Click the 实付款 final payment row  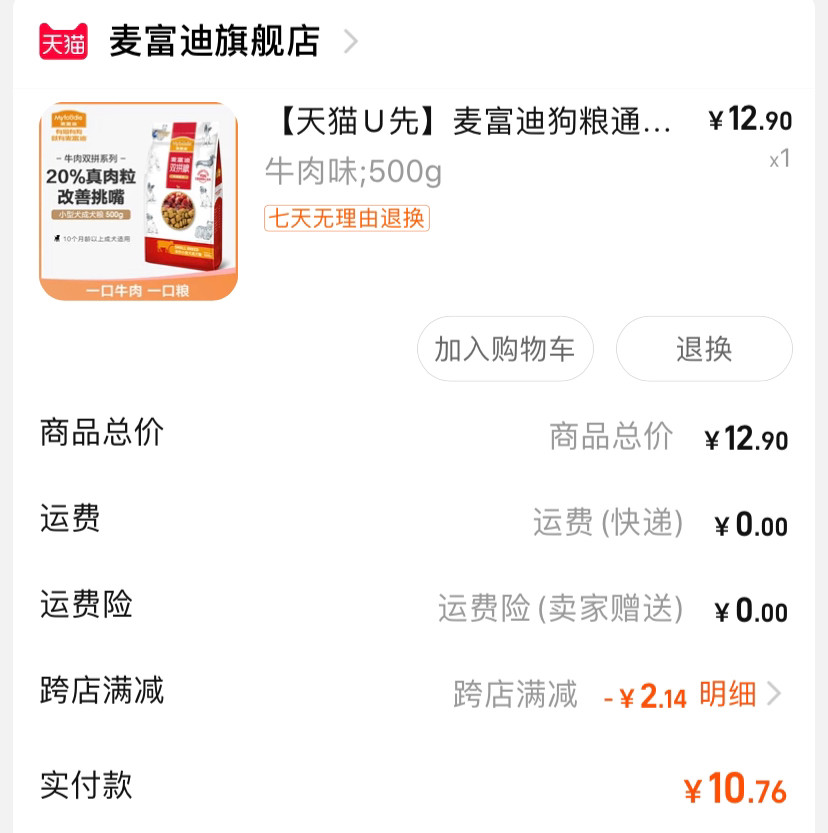(x=85, y=789)
